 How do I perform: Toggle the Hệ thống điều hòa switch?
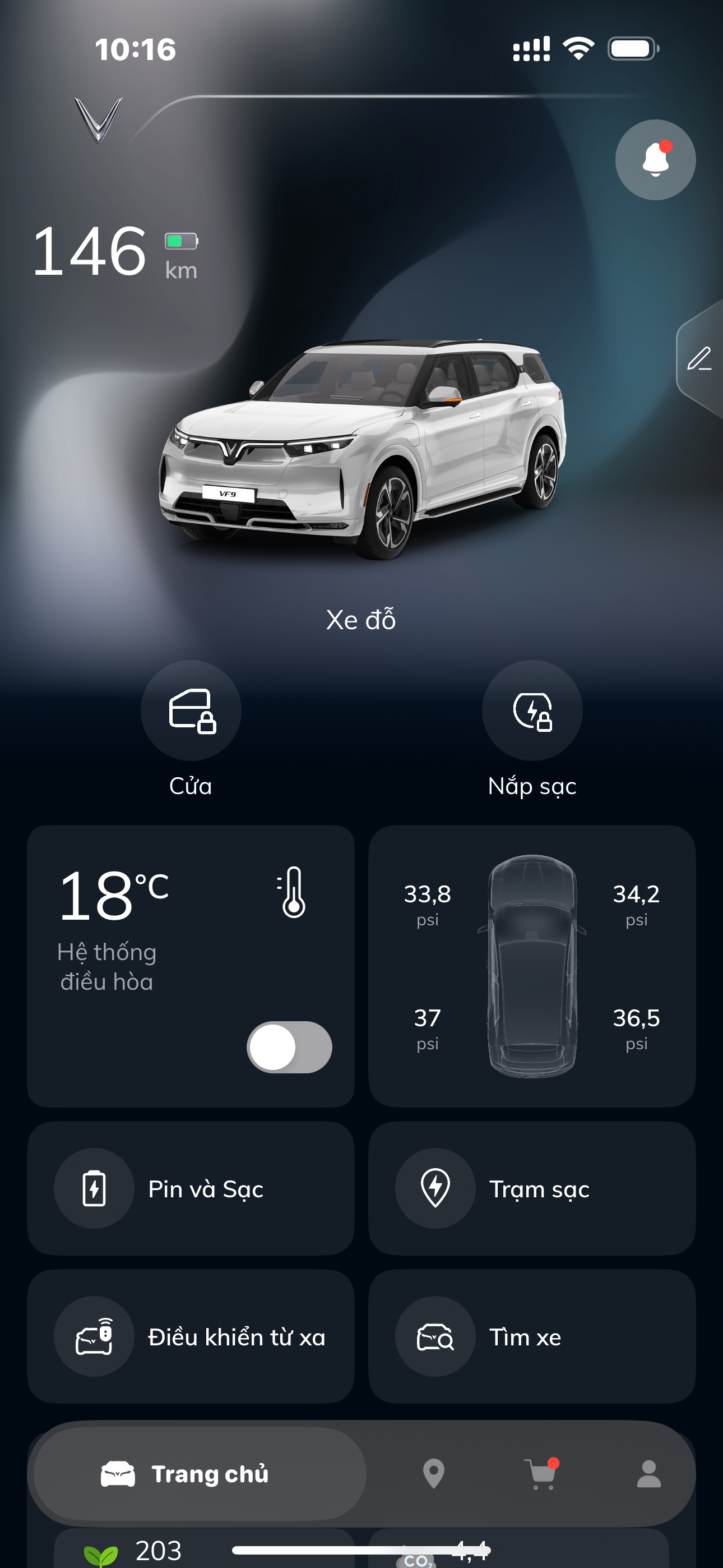(289, 1047)
